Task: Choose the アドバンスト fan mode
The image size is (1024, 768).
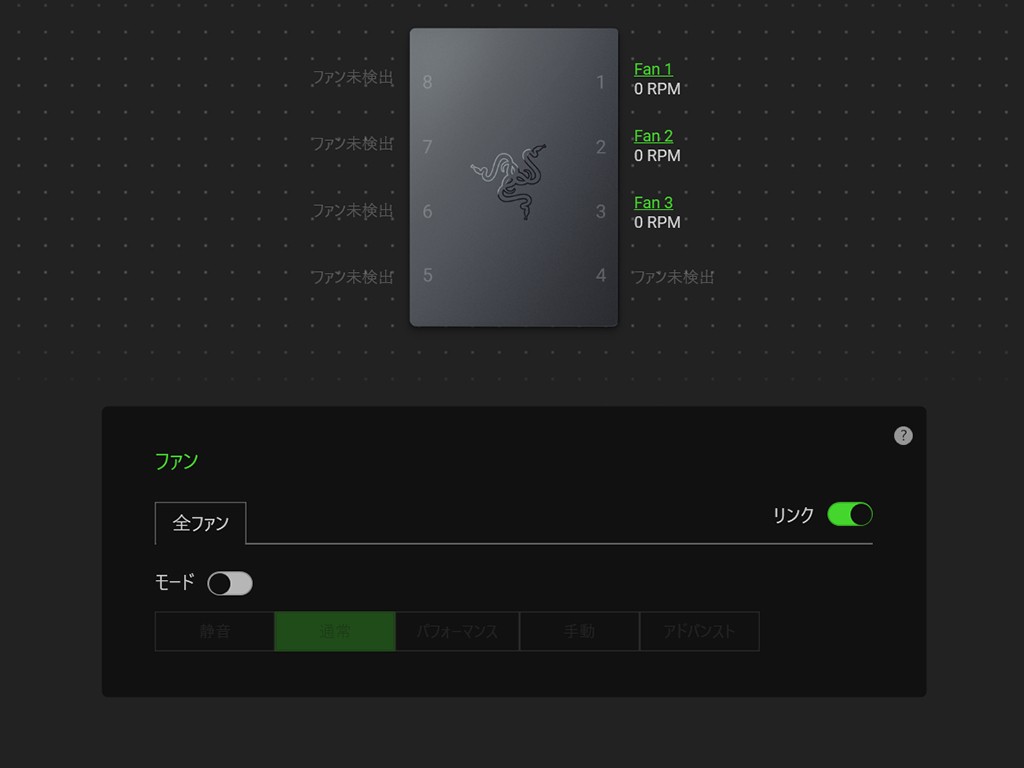Action: 699,632
